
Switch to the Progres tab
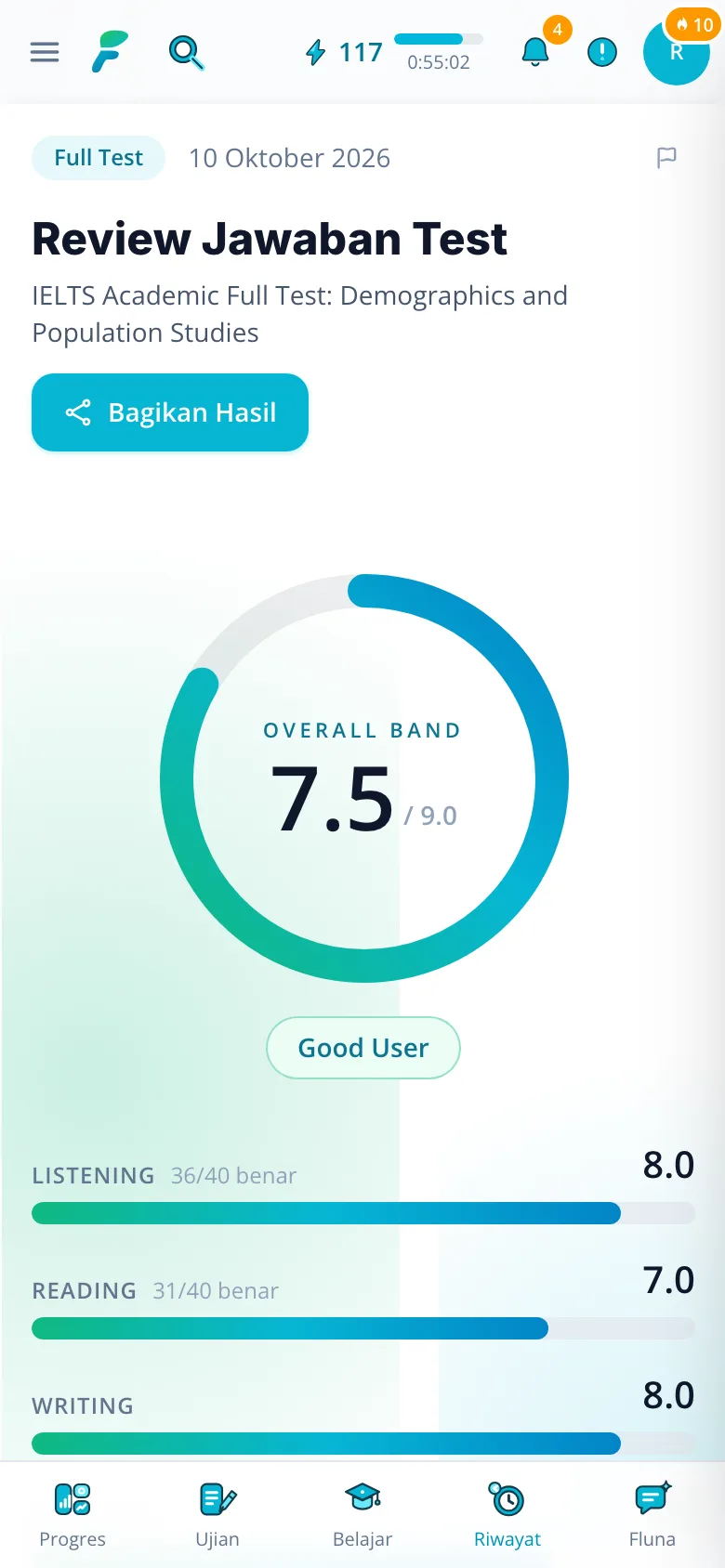[72, 1516]
